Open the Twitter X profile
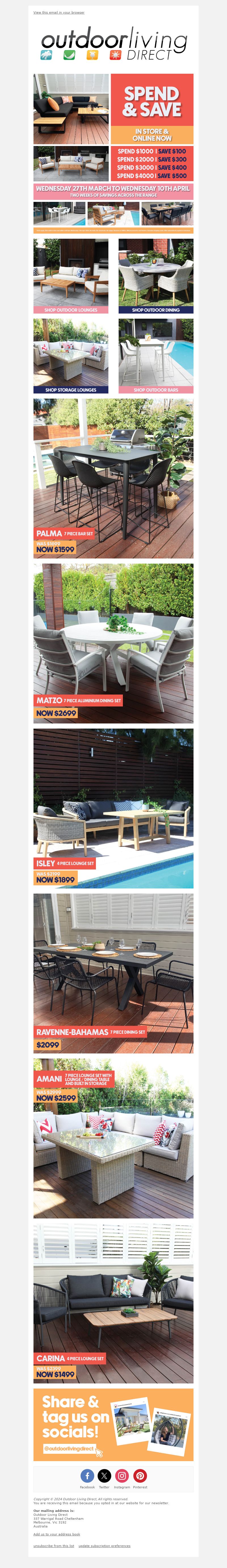This screenshot has width=227, height=1568. (104, 1476)
